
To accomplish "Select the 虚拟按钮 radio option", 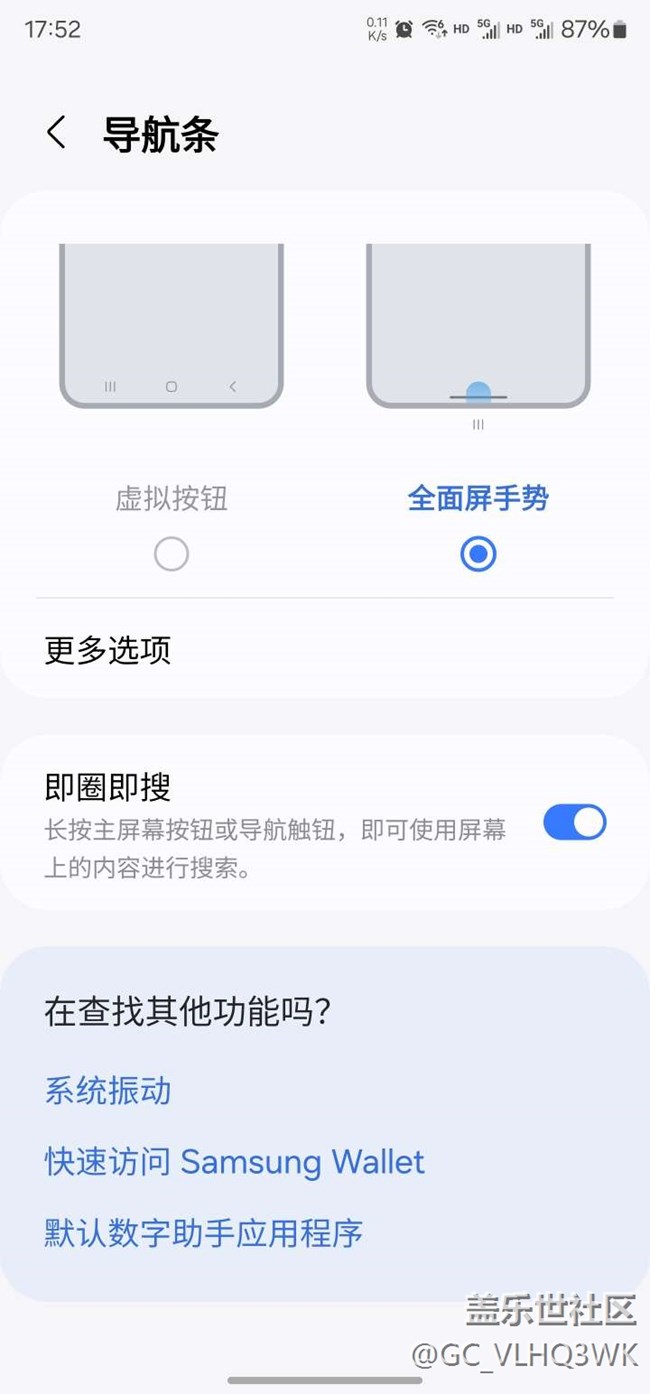I will [x=171, y=553].
